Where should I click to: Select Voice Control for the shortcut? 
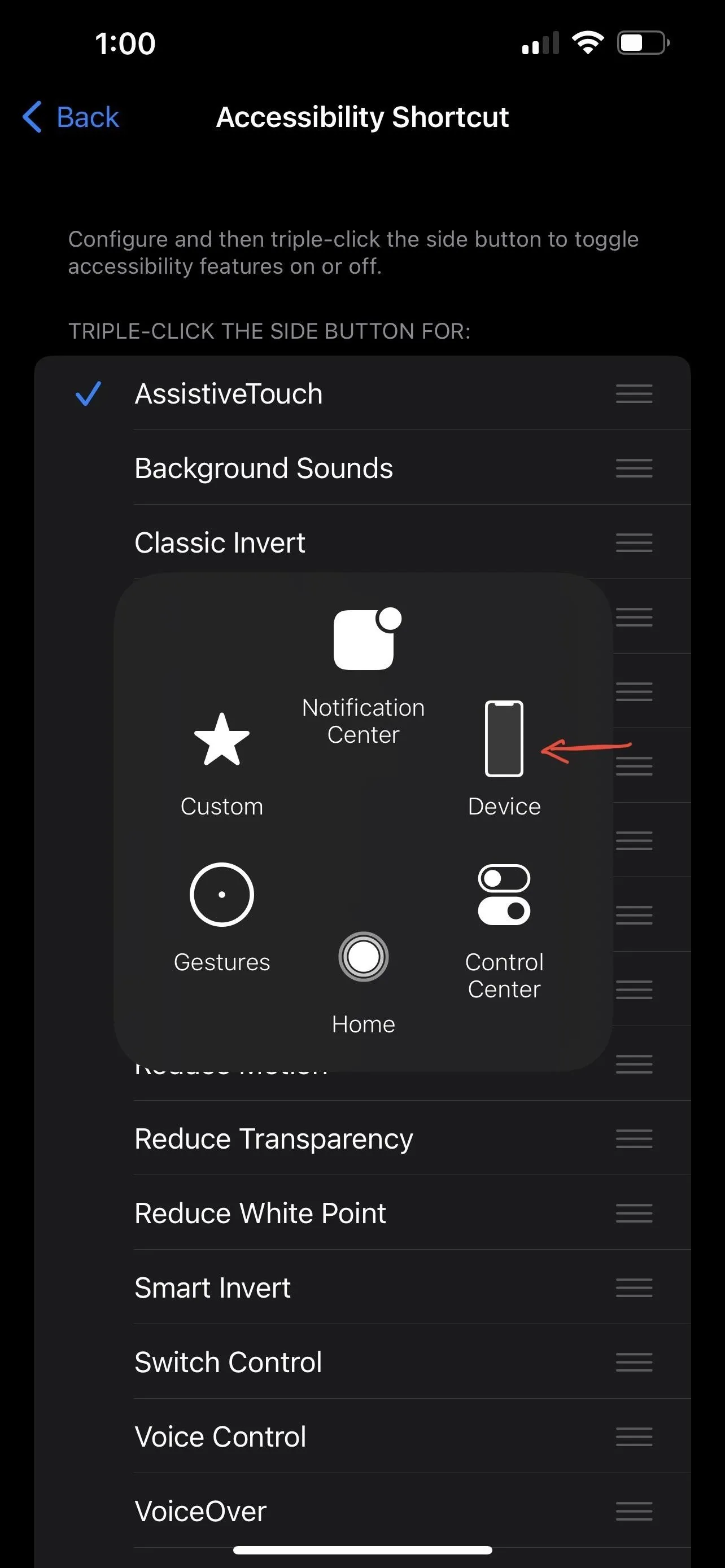tap(362, 1436)
